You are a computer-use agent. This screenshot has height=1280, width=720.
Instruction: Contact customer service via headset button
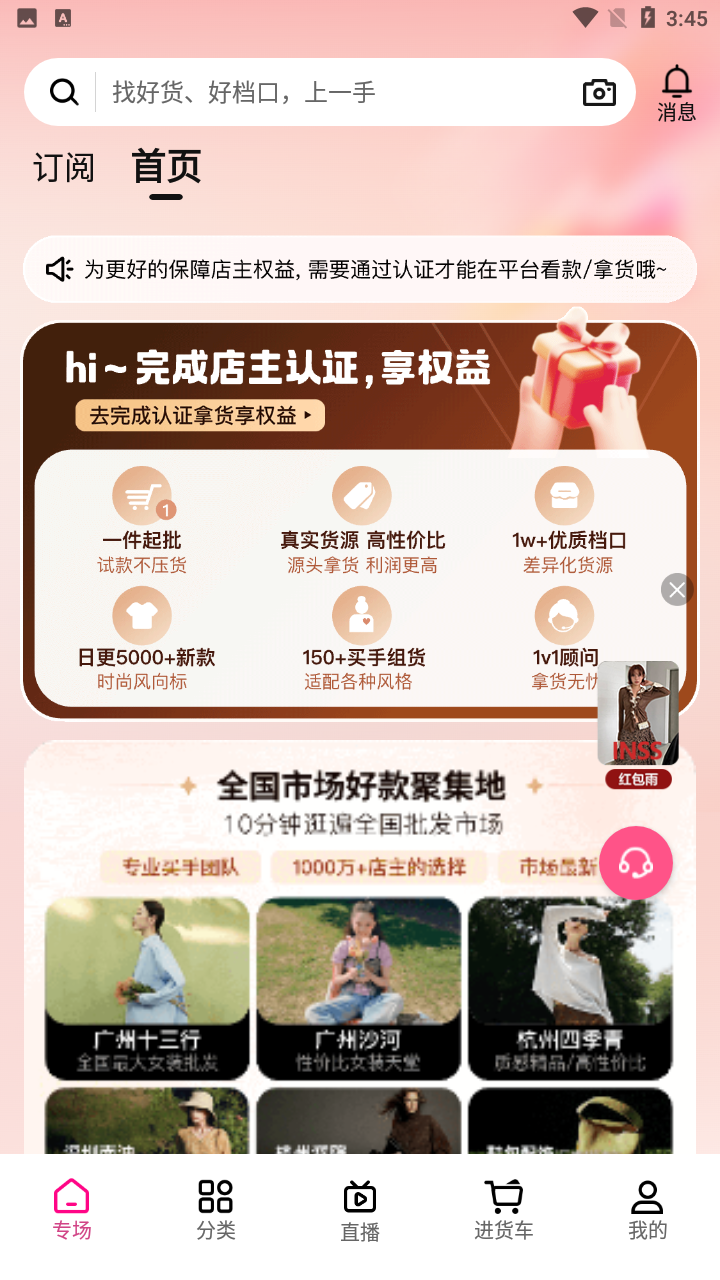pos(636,862)
